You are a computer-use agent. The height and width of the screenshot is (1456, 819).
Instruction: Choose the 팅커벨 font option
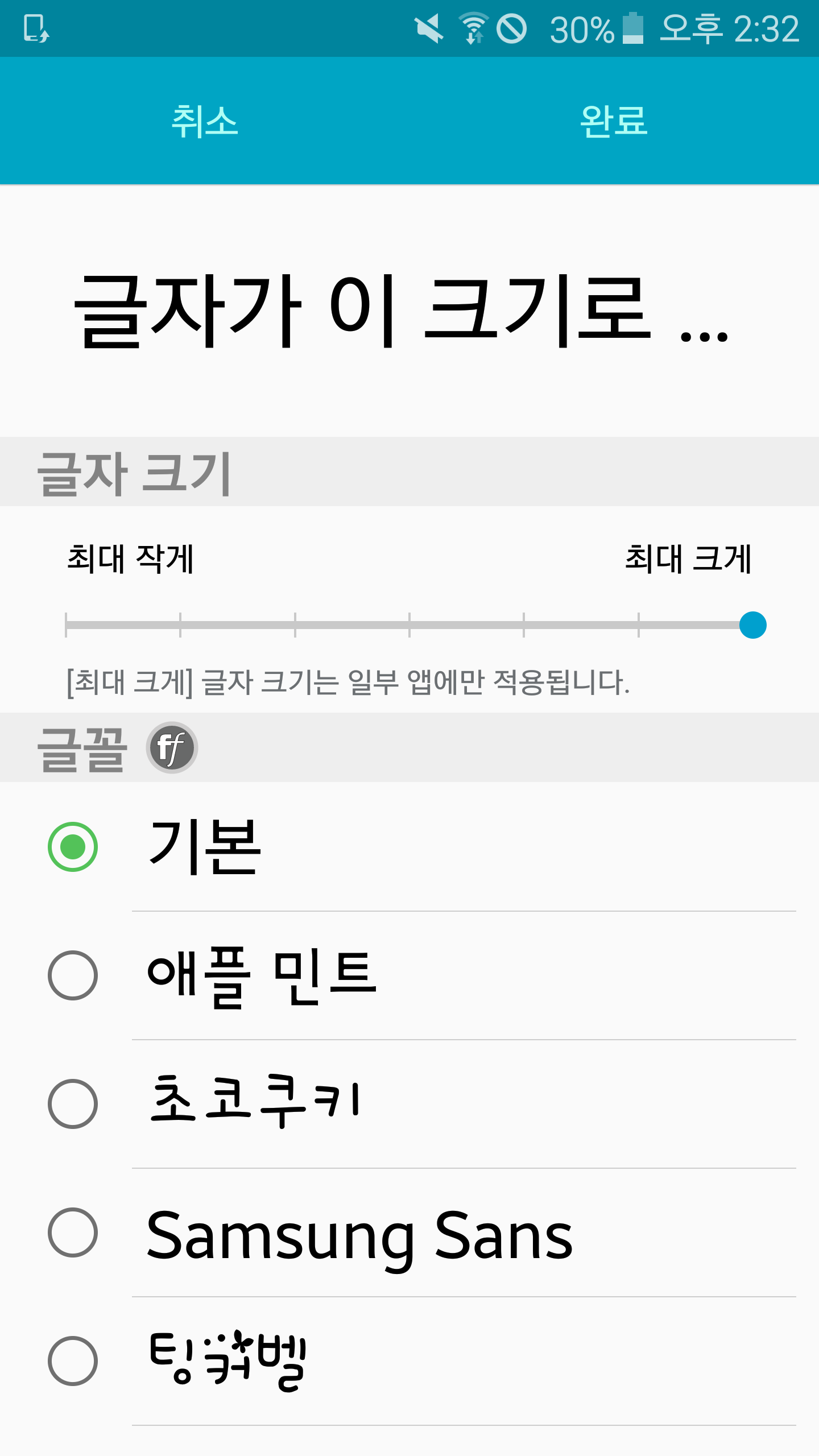click(x=409, y=1361)
